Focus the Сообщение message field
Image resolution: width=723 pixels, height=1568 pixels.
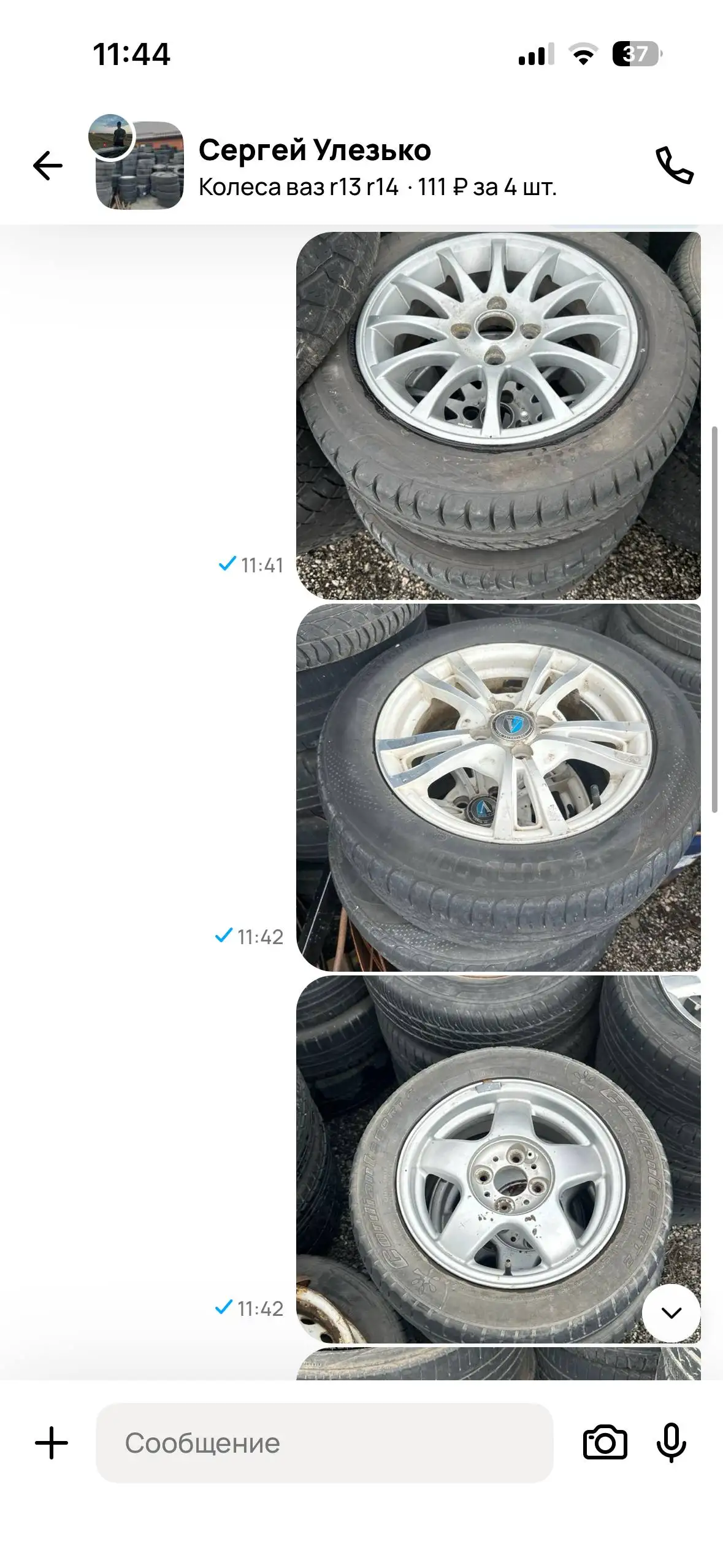(324, 1443)
